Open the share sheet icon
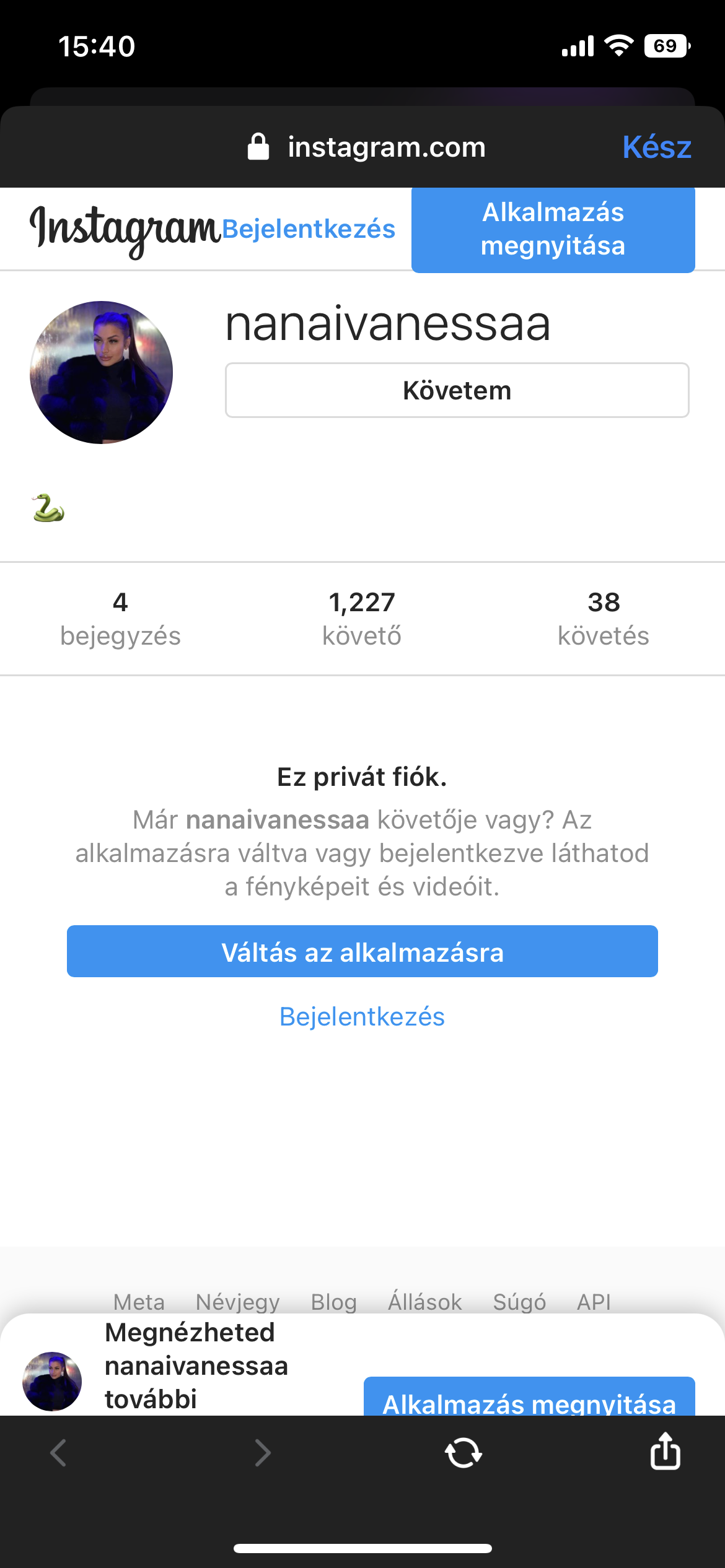 click(665, 1452)
